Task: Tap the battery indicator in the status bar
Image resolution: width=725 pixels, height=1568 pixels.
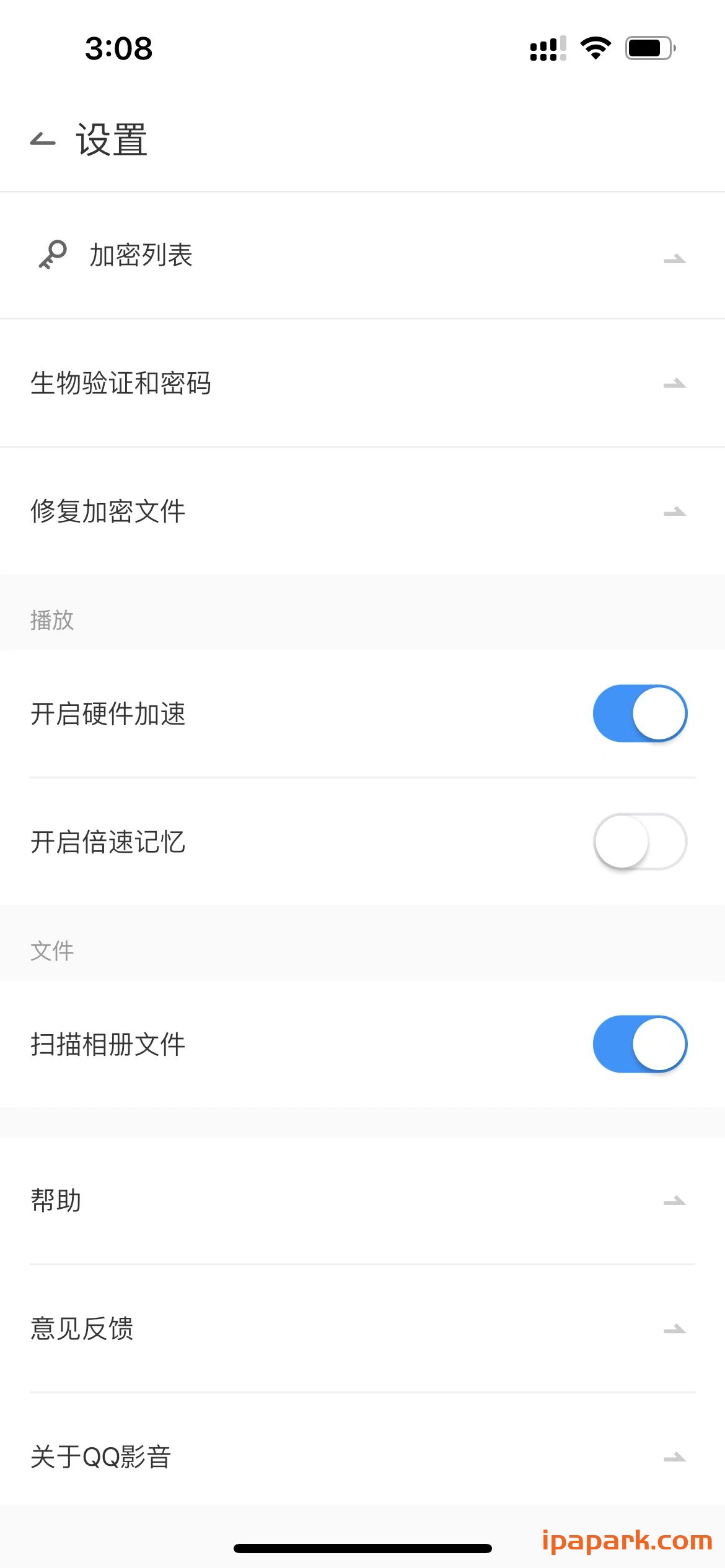Action: point(646,50)
